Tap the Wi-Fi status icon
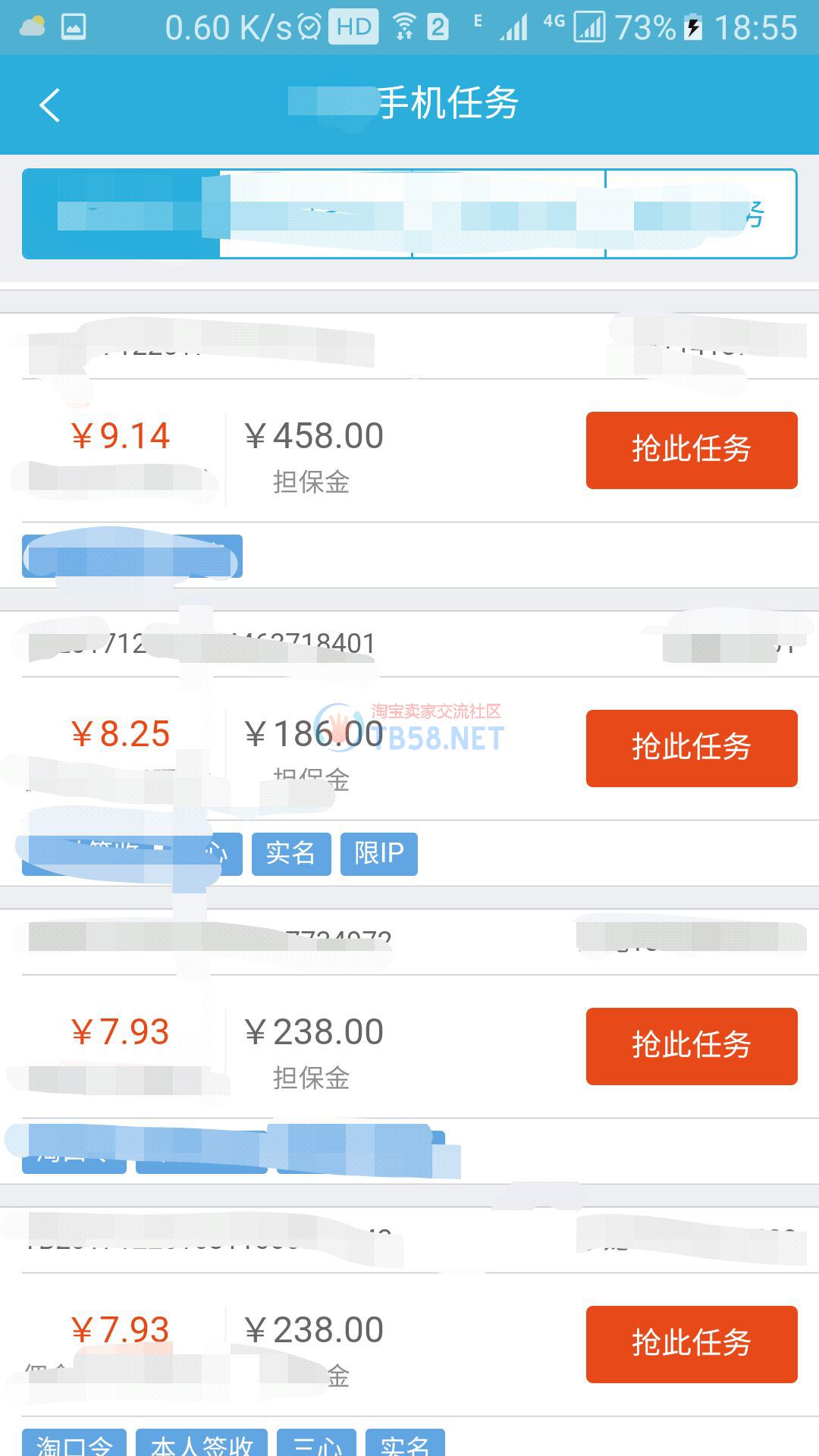The height and width of the screenshot is (1456, 819). [x=403, y=24]
